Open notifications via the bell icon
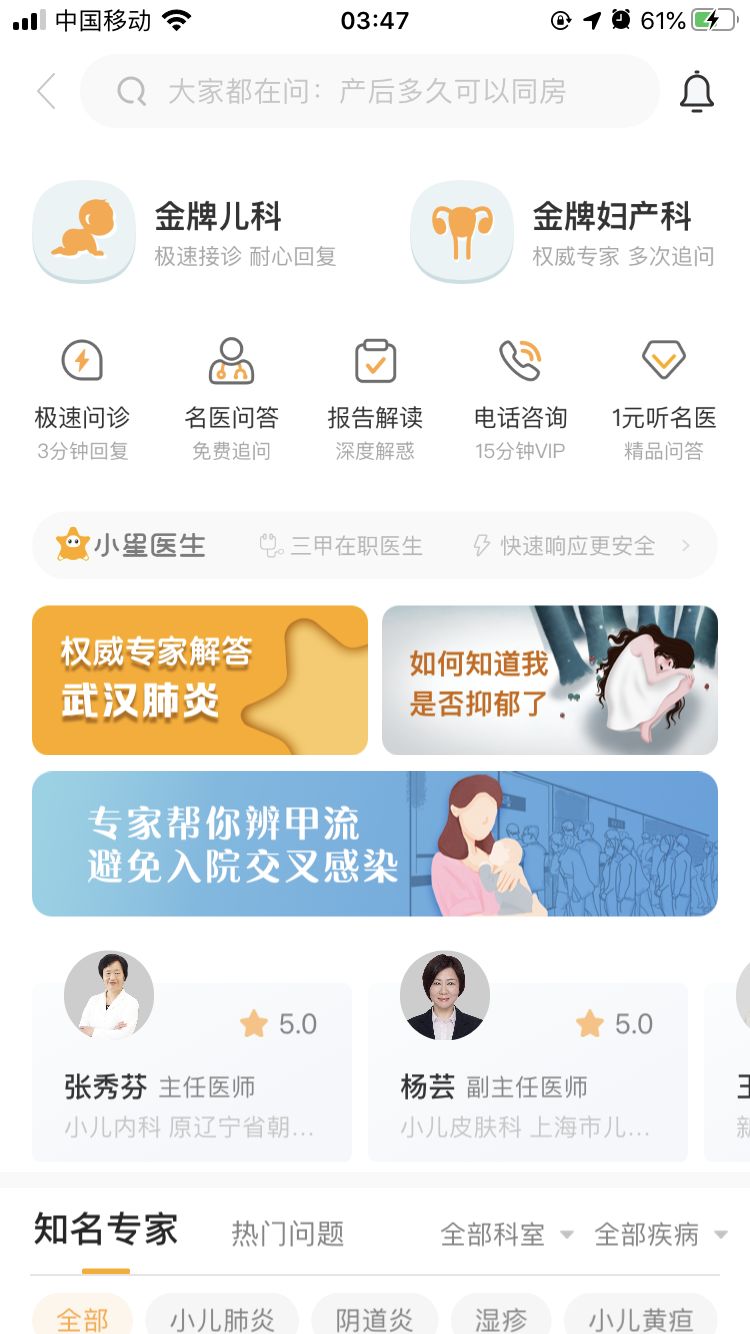The image size is (750, 1334). [697, 90]
